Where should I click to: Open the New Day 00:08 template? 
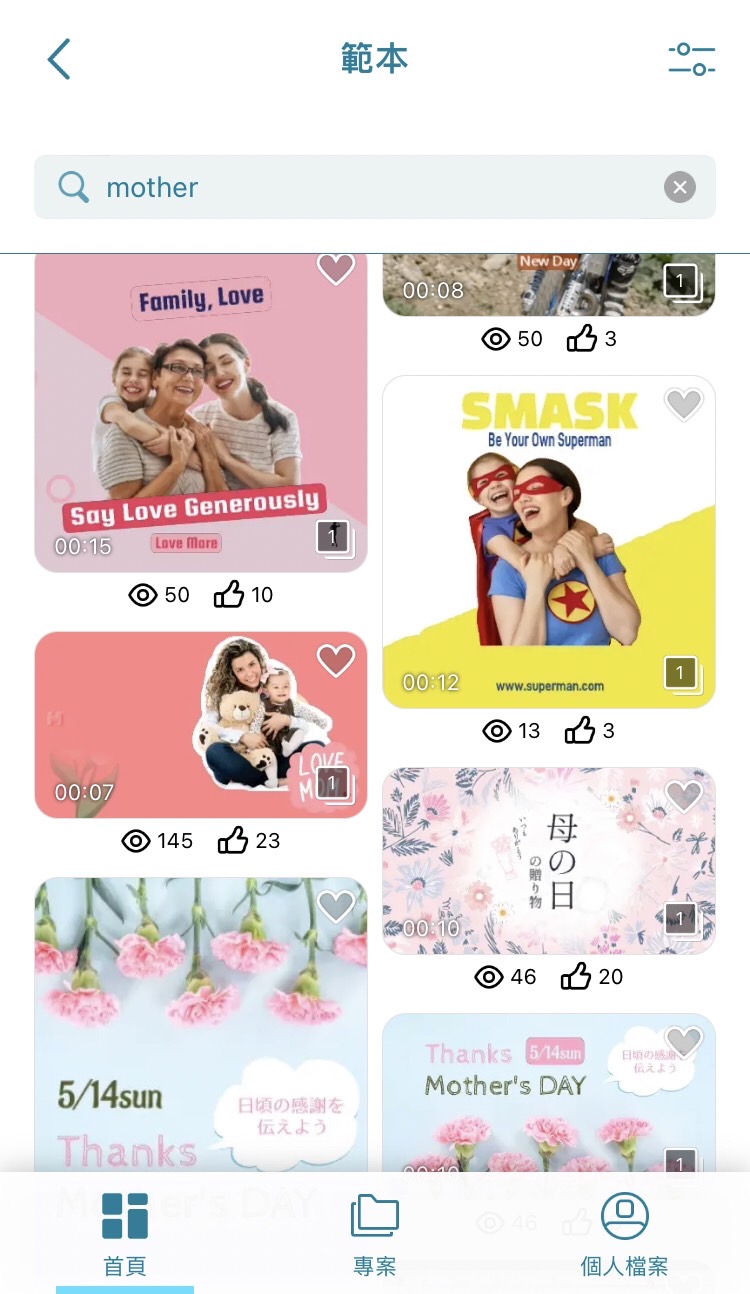(x=548, y=284)
